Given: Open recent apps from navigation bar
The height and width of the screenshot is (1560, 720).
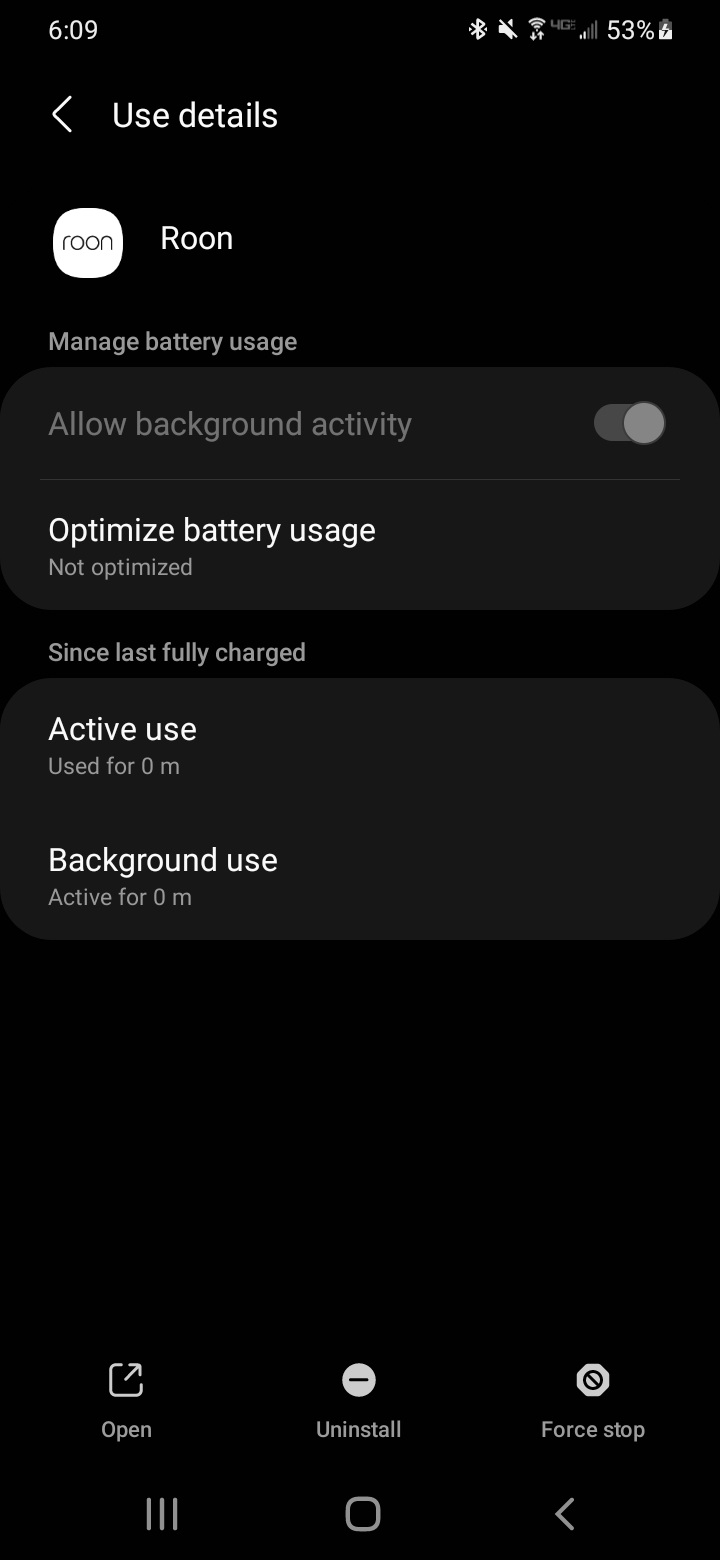Looking at the screenshot, I should click(162, 1513).
